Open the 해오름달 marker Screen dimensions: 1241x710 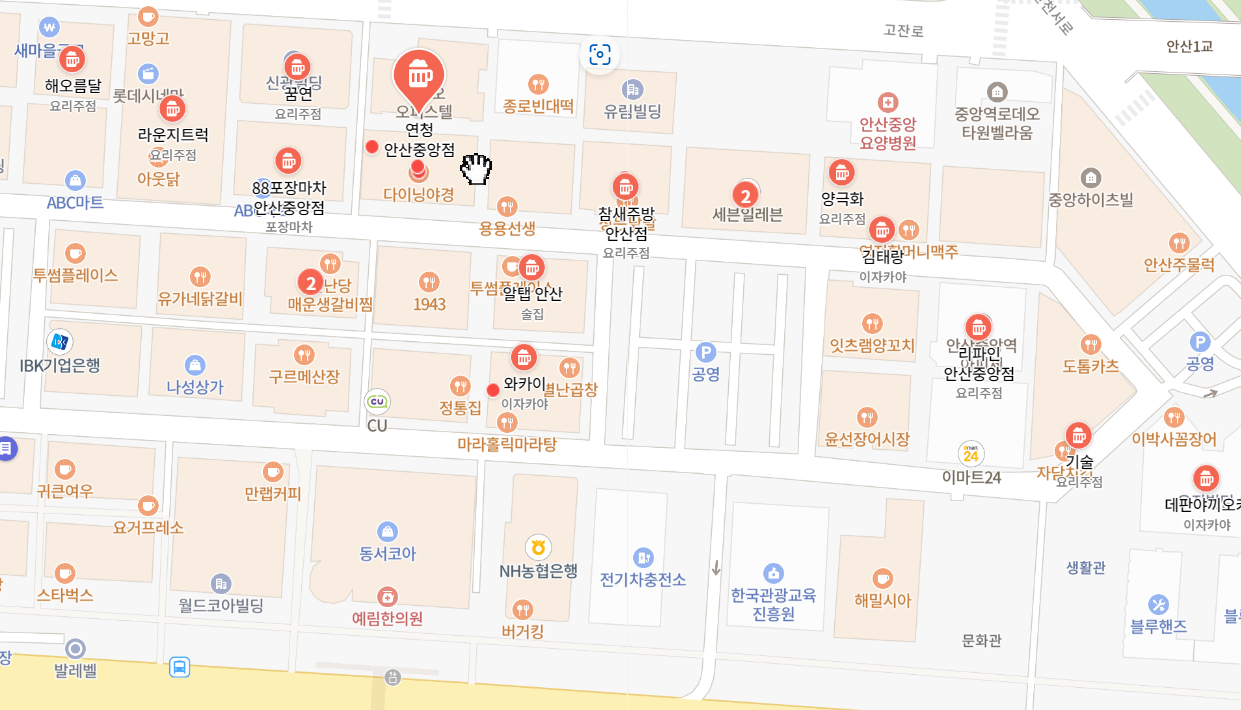click(x=71, y=60)
